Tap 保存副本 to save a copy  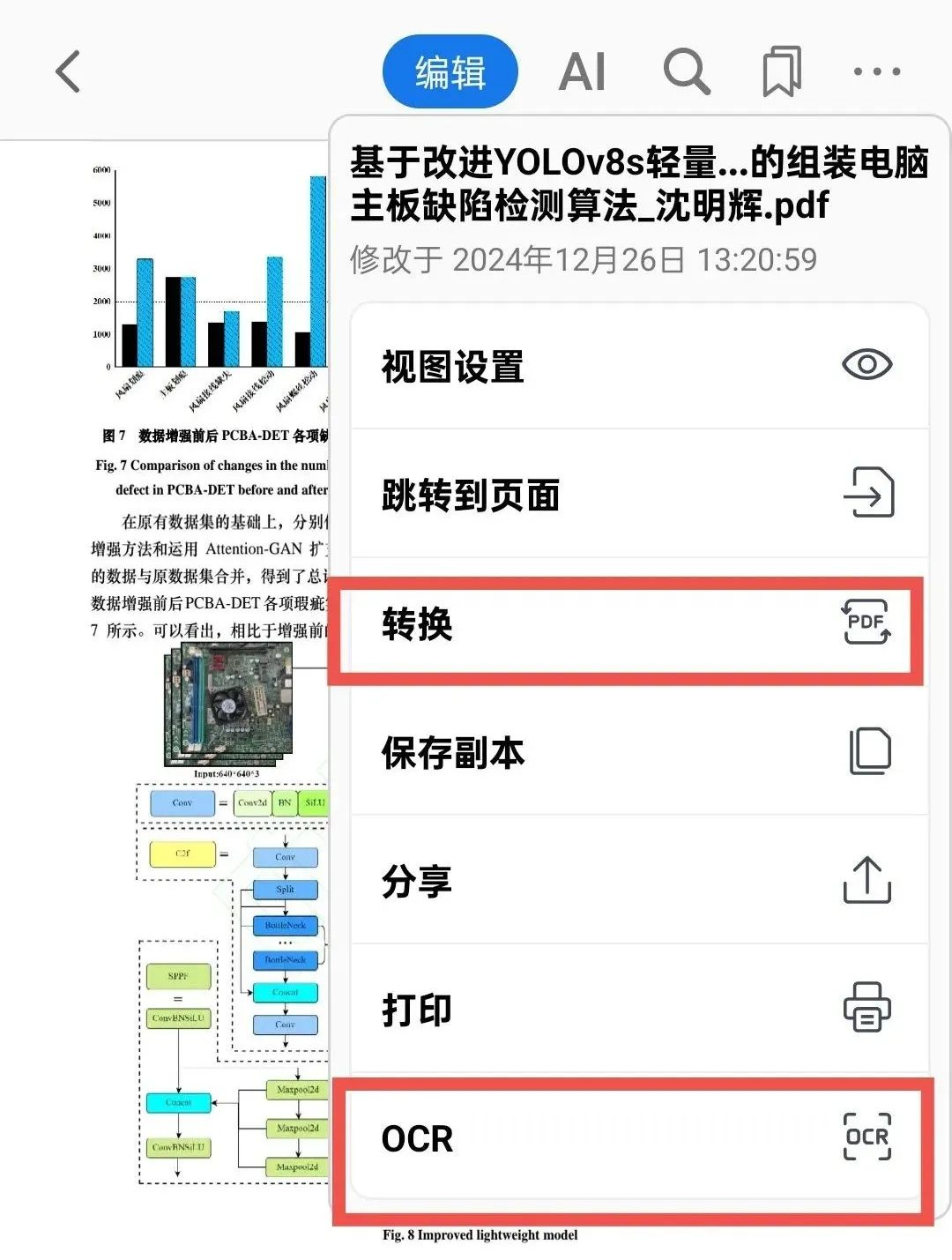tap(639, 752)
